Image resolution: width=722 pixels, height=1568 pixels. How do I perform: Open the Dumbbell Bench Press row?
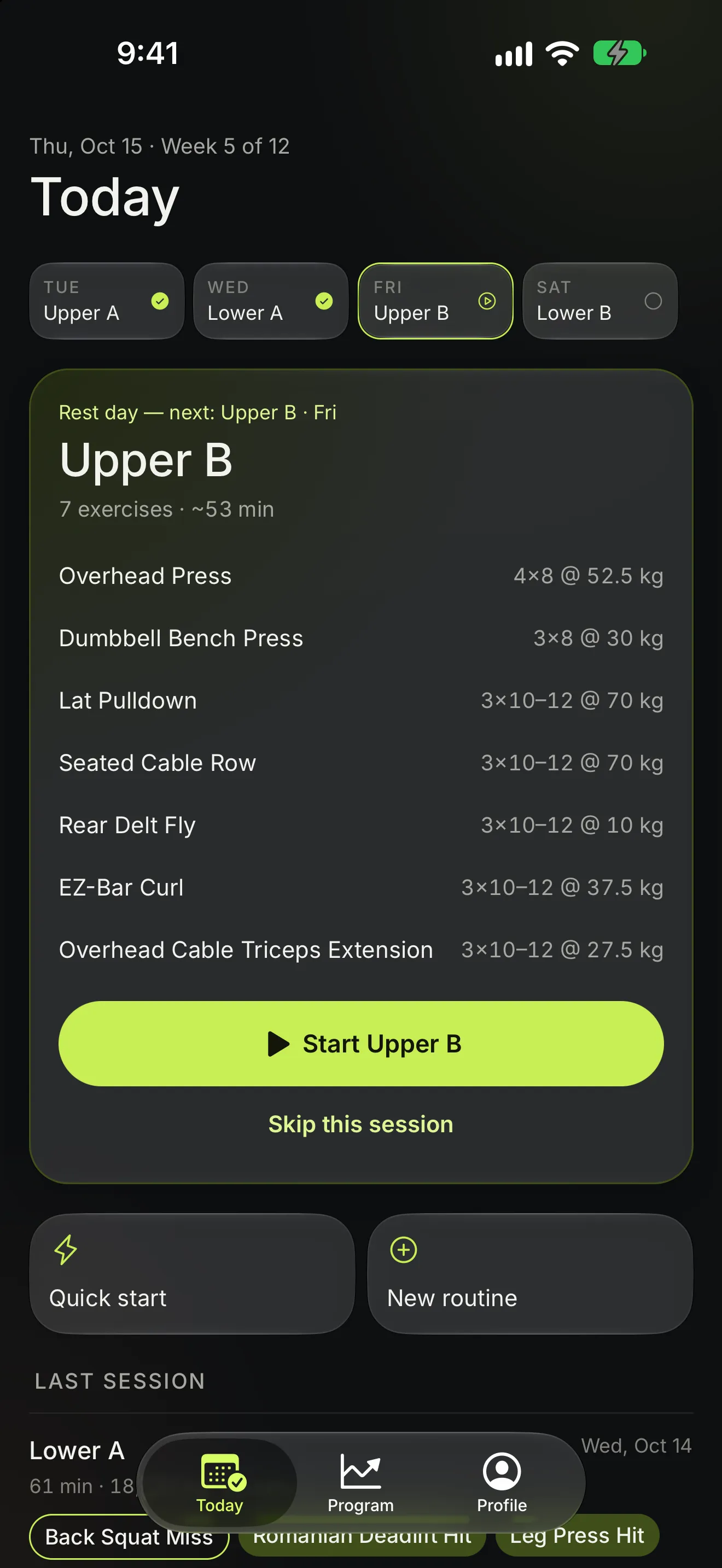coord(361,638)
